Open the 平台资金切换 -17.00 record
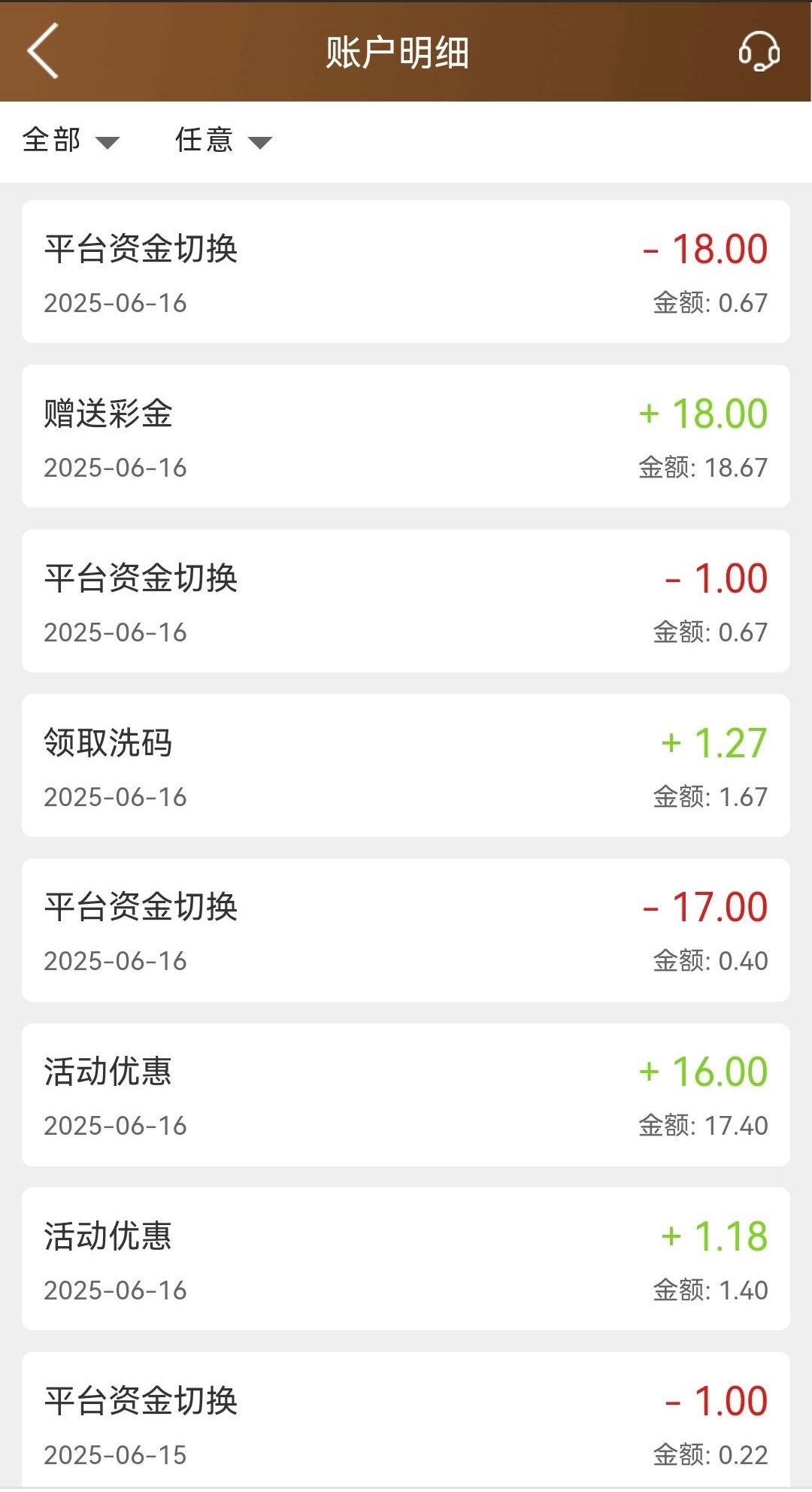 [x=406, y=930]
